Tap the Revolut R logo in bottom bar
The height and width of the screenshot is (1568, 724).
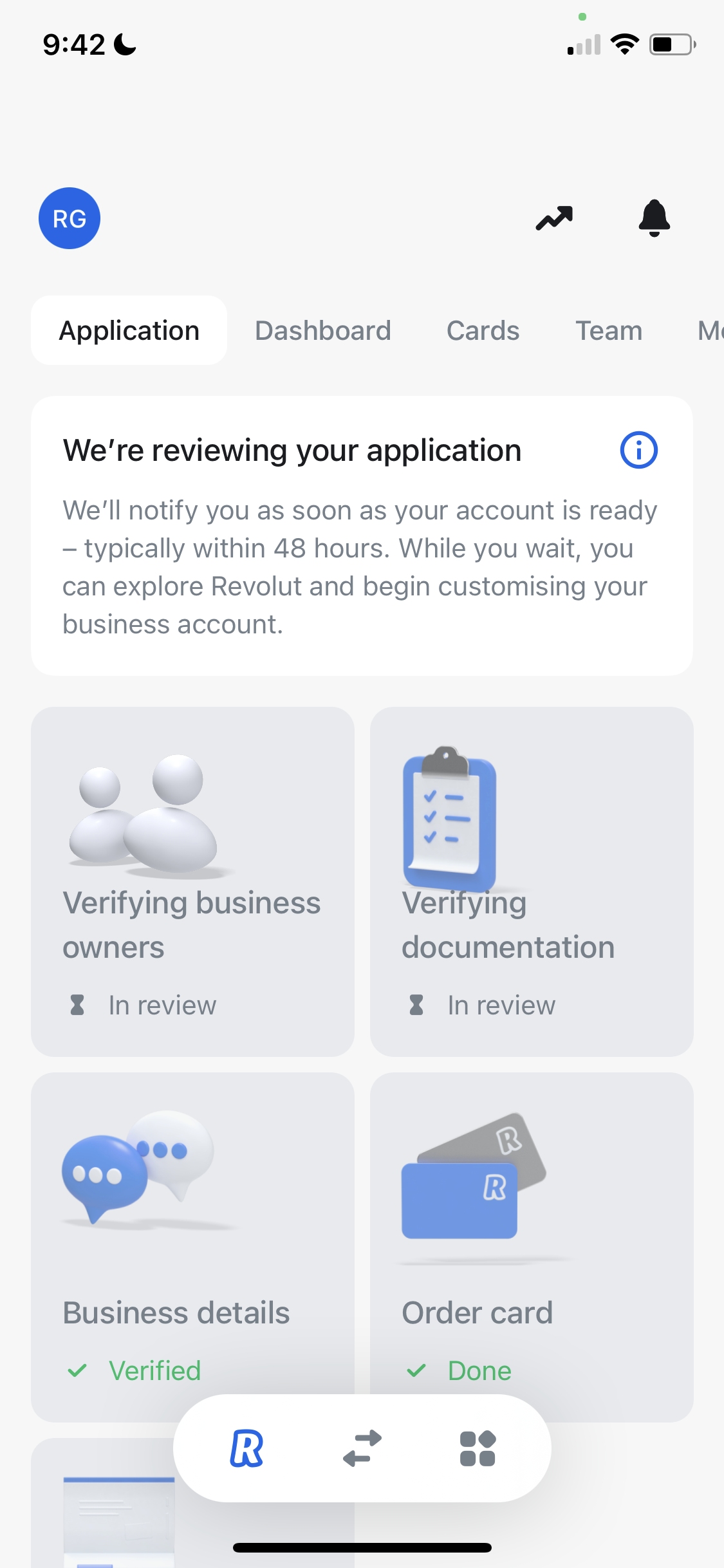click(246, 1449)
